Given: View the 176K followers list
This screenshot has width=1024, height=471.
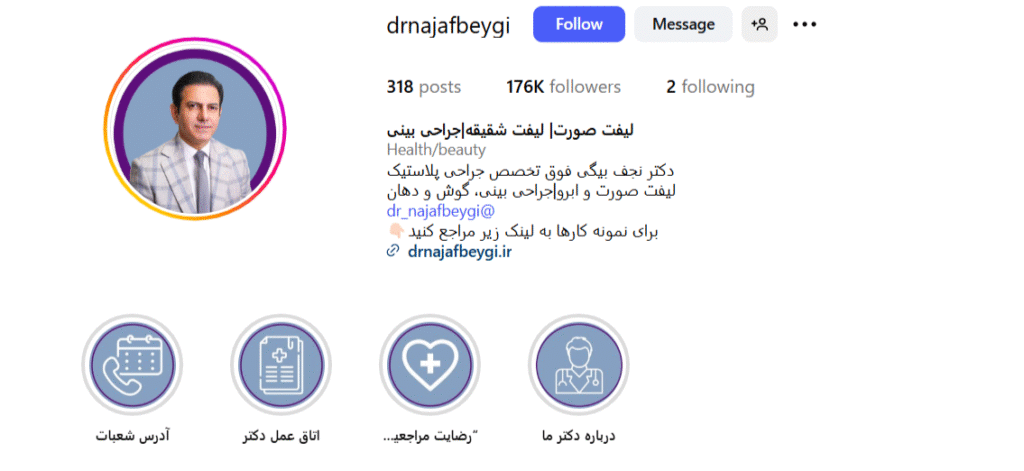Looking at the screenshot, I should point(563,87).
